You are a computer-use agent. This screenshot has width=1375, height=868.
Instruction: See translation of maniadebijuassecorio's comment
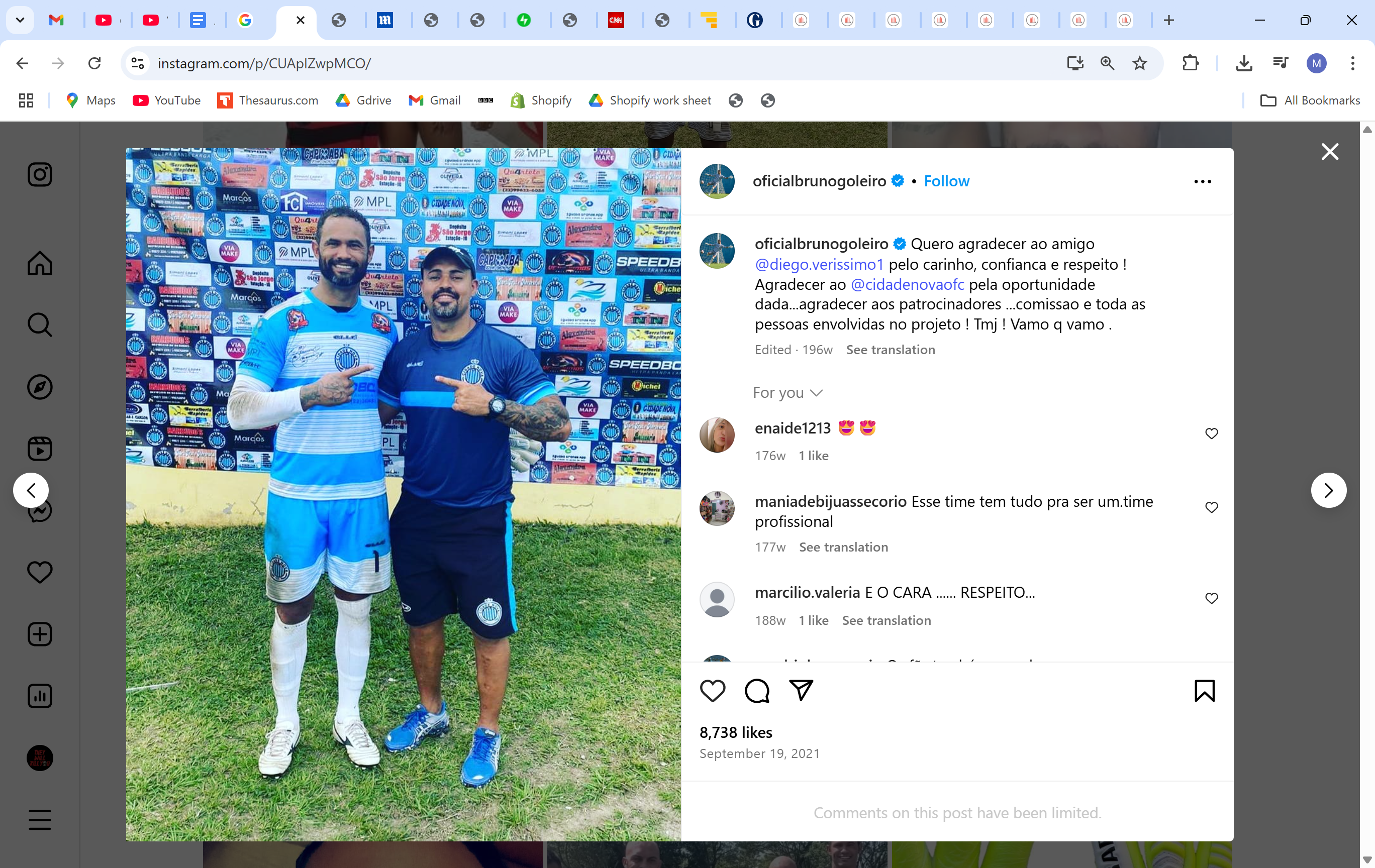coord(843,547)
